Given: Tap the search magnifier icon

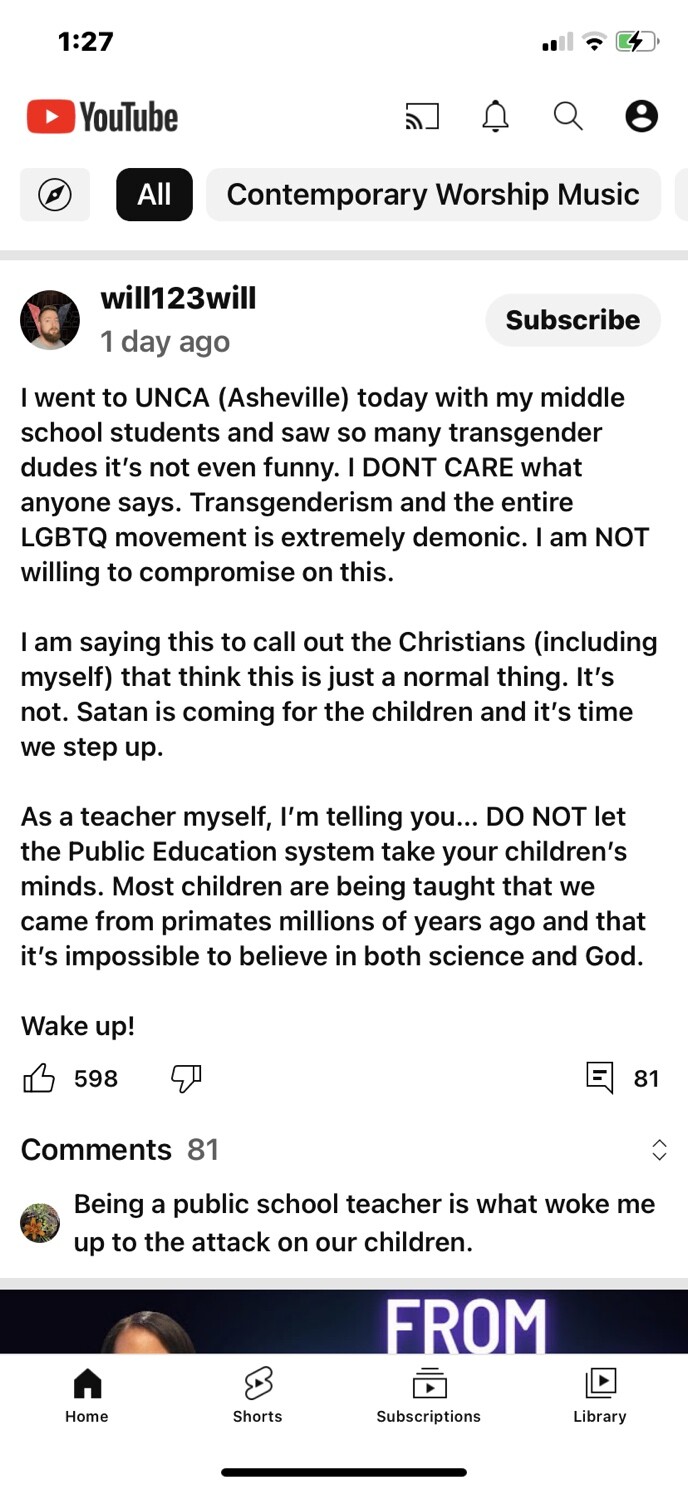Looking at the screenshot, I should tap(568, 117).
